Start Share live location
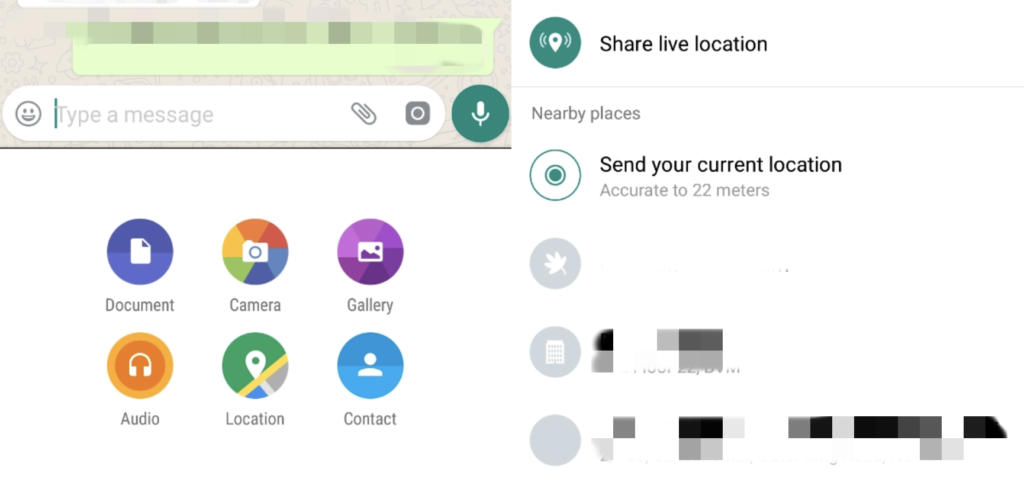 pos(683,44)
